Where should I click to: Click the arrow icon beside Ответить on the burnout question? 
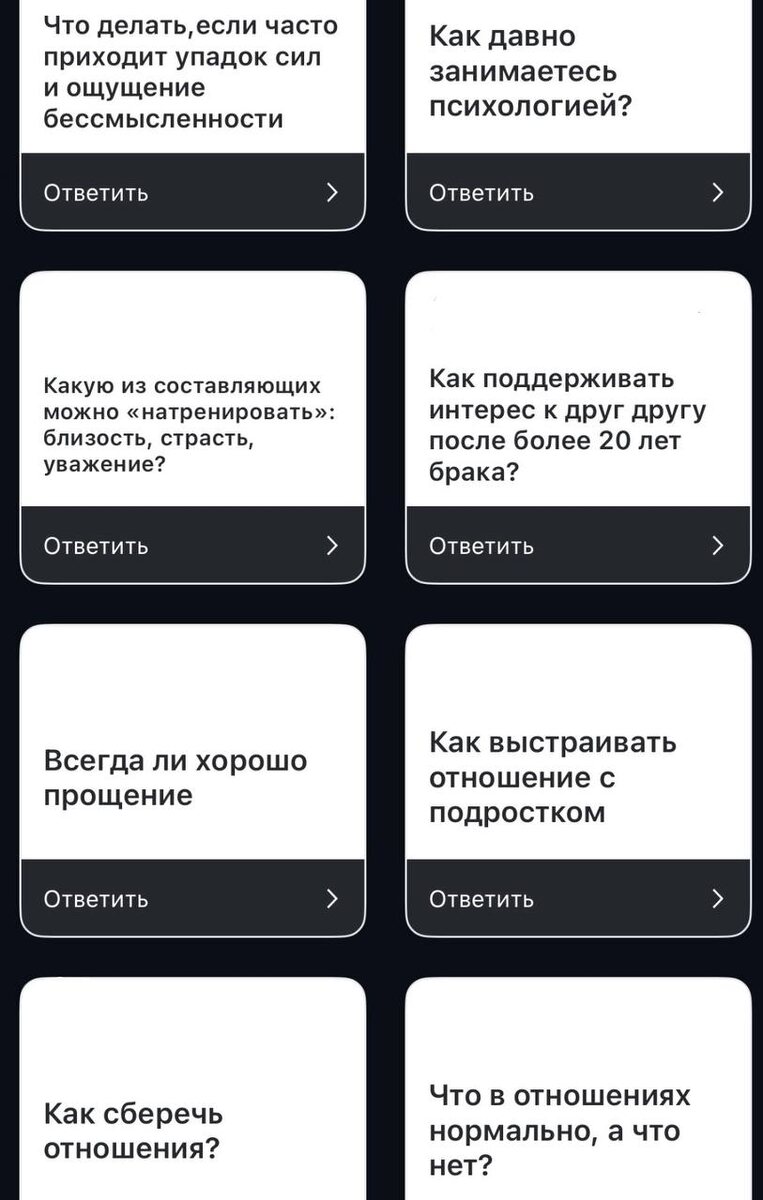332,192
